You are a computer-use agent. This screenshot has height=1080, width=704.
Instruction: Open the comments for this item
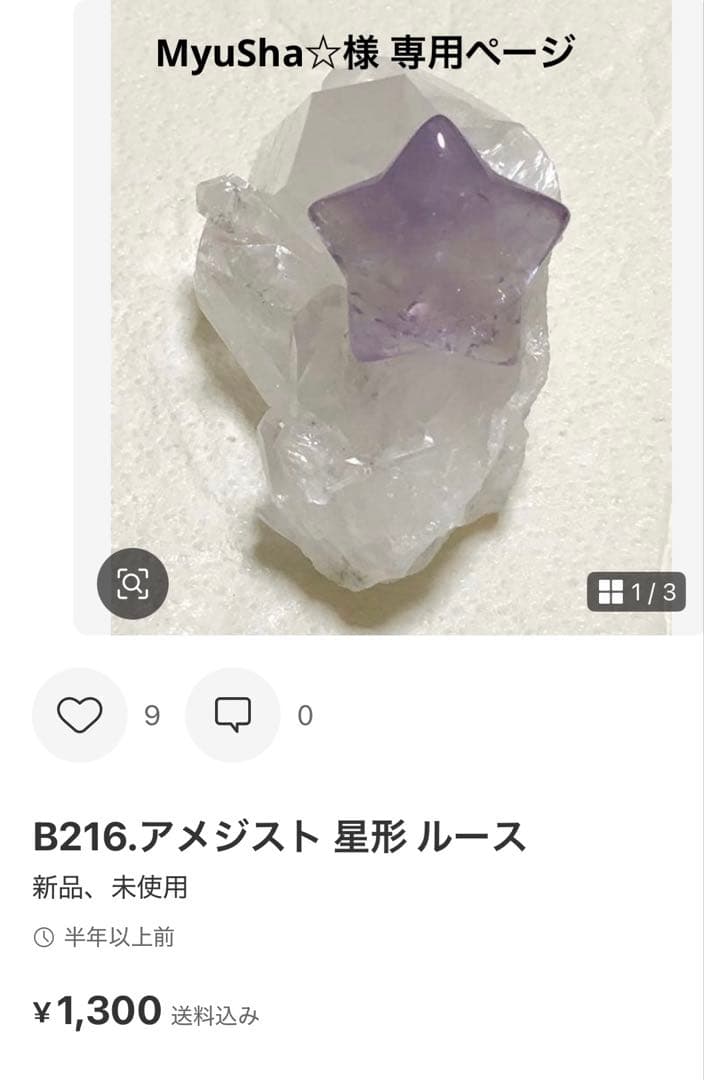point(232,715)
